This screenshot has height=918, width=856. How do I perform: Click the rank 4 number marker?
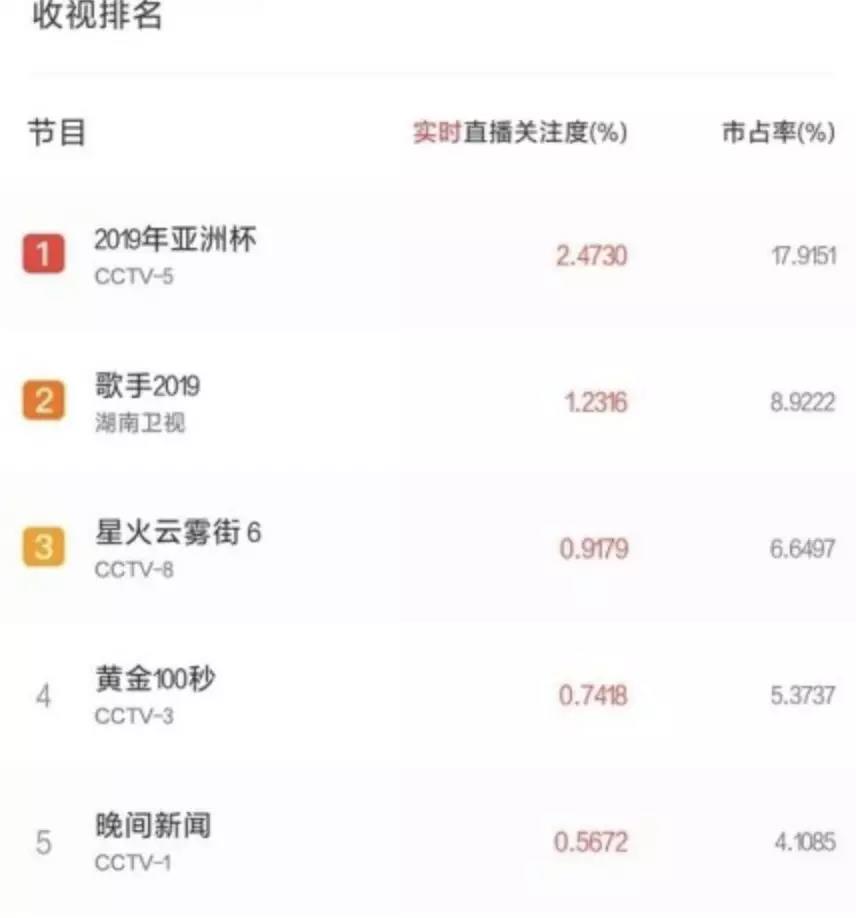tap(42, 697)
